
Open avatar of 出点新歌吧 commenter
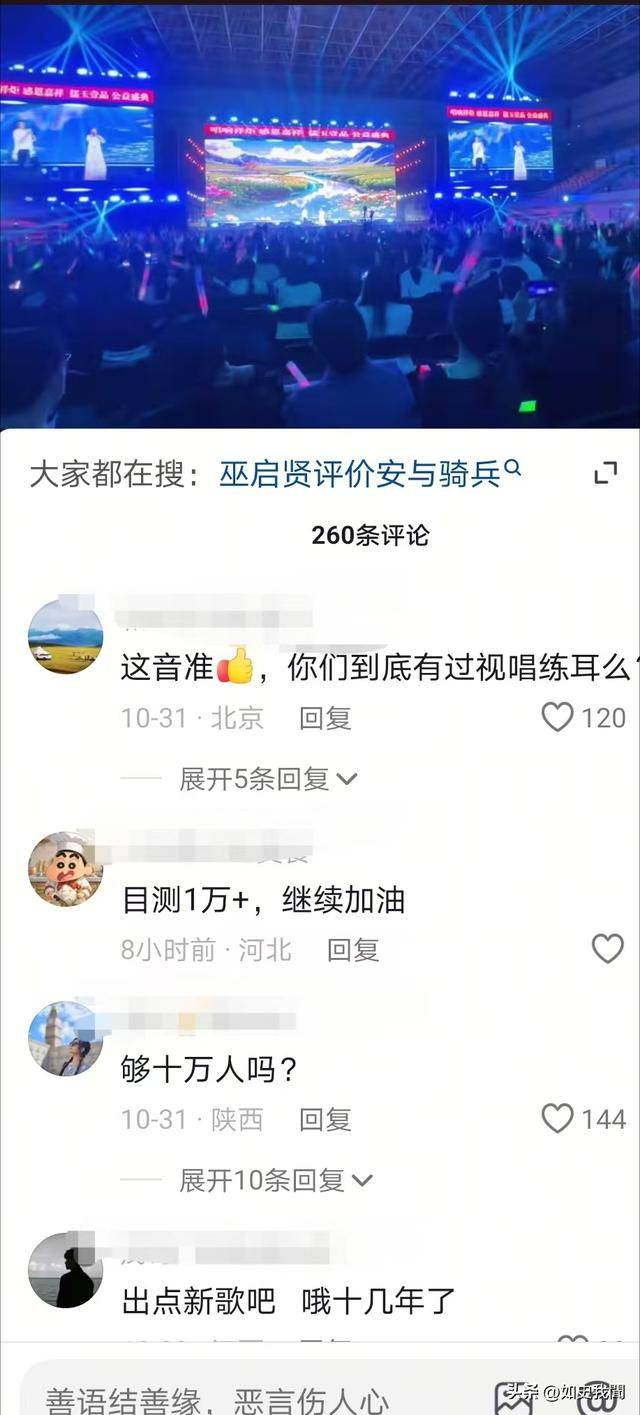coord(65,1270)
